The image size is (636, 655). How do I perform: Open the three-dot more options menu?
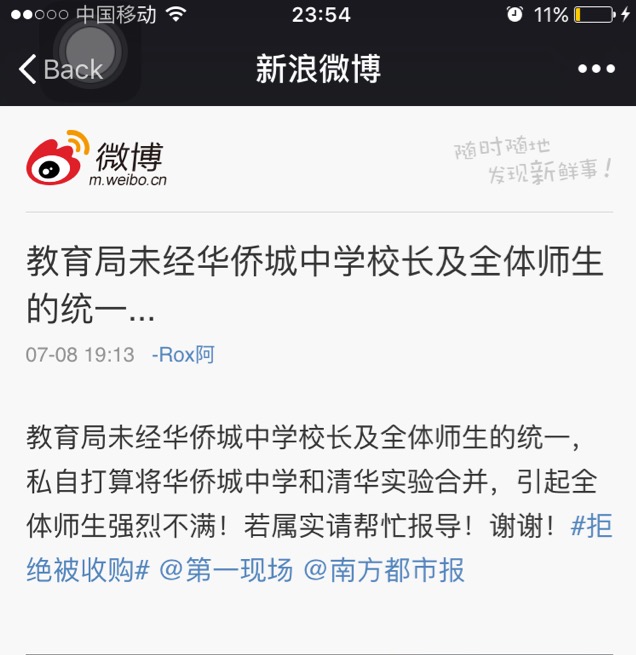pos(596,69)
